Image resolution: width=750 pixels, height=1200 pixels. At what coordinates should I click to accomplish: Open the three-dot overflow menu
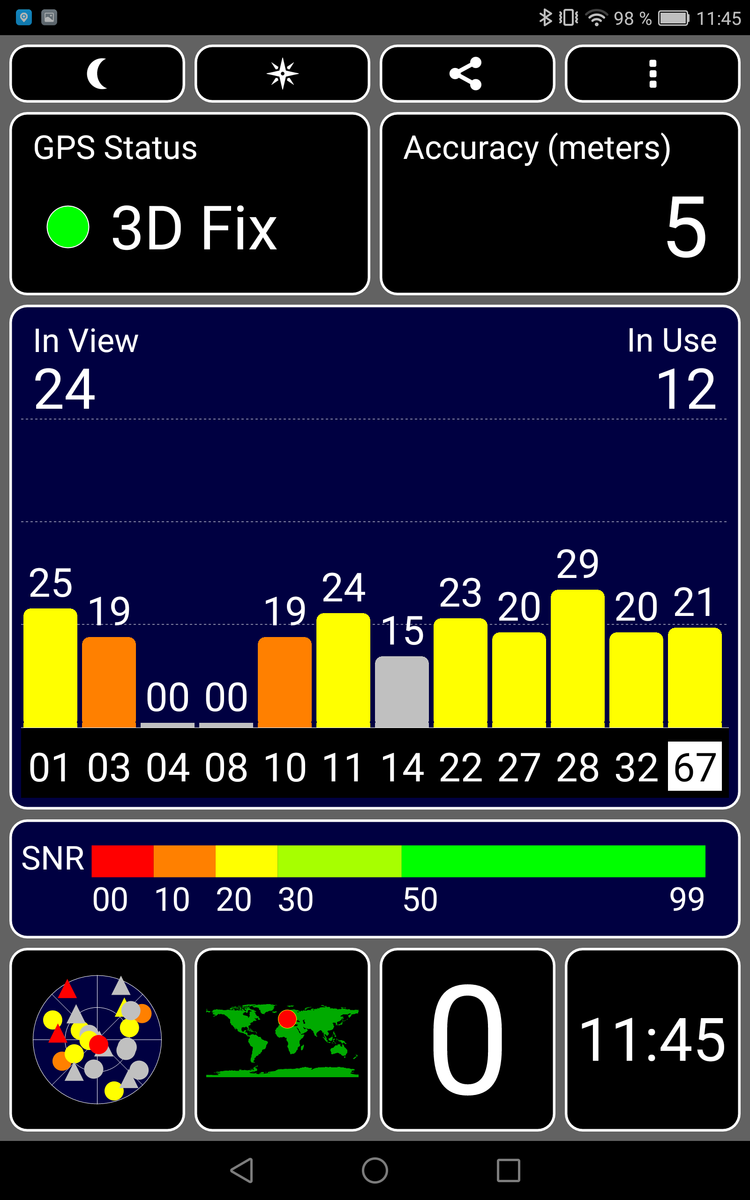(x=652, y=74)
